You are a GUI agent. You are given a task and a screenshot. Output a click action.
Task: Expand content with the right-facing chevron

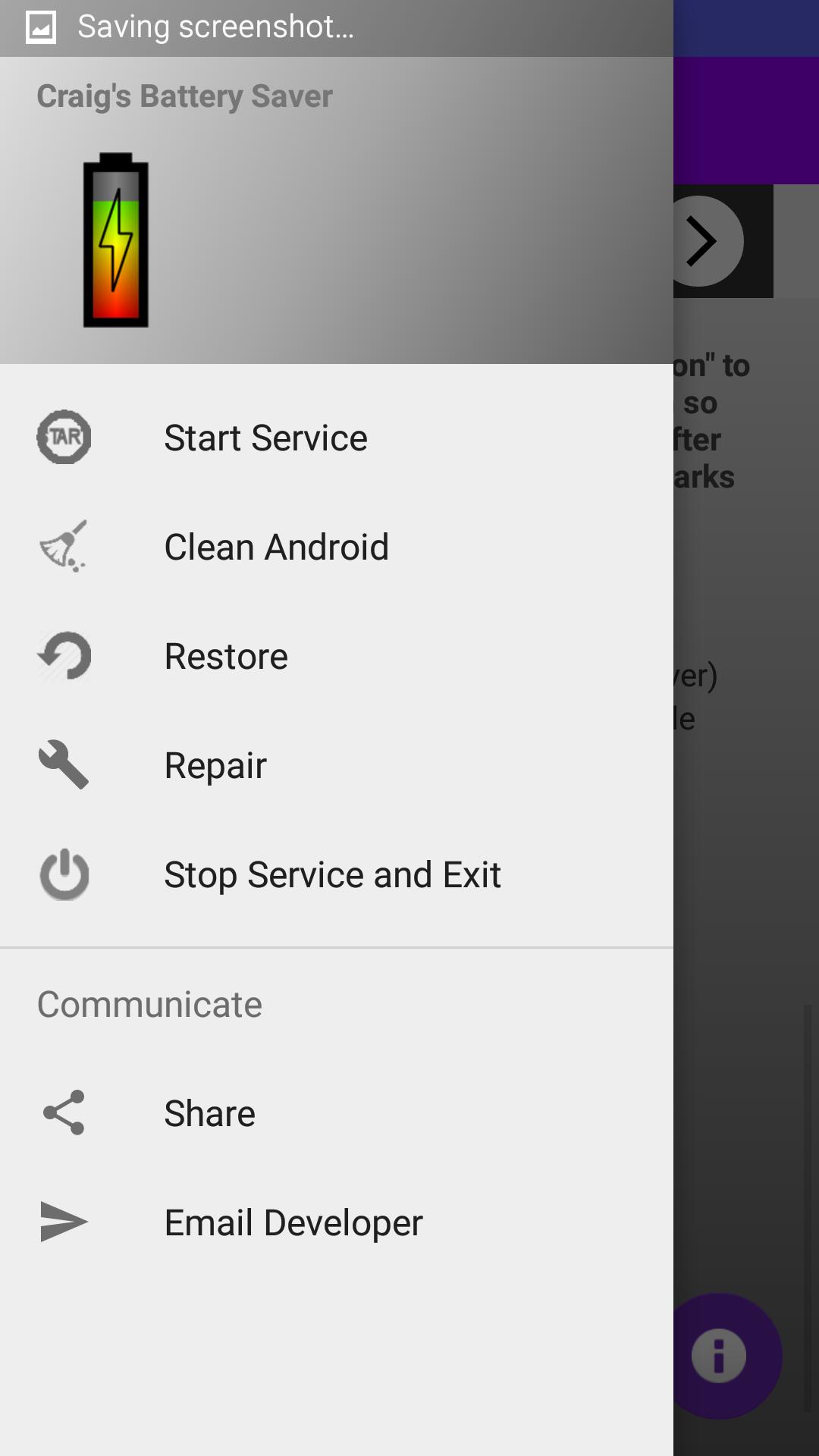pos(703,240)
